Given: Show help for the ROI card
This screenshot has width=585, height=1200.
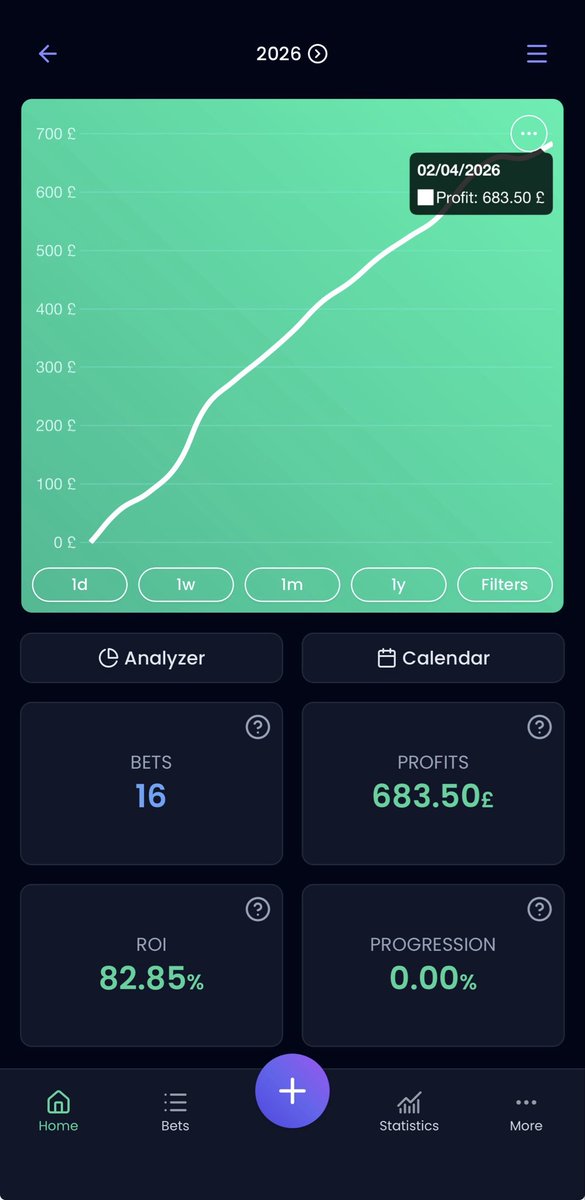Looking at the screenshot, I should pyautogui.click(x=258, y=909).
